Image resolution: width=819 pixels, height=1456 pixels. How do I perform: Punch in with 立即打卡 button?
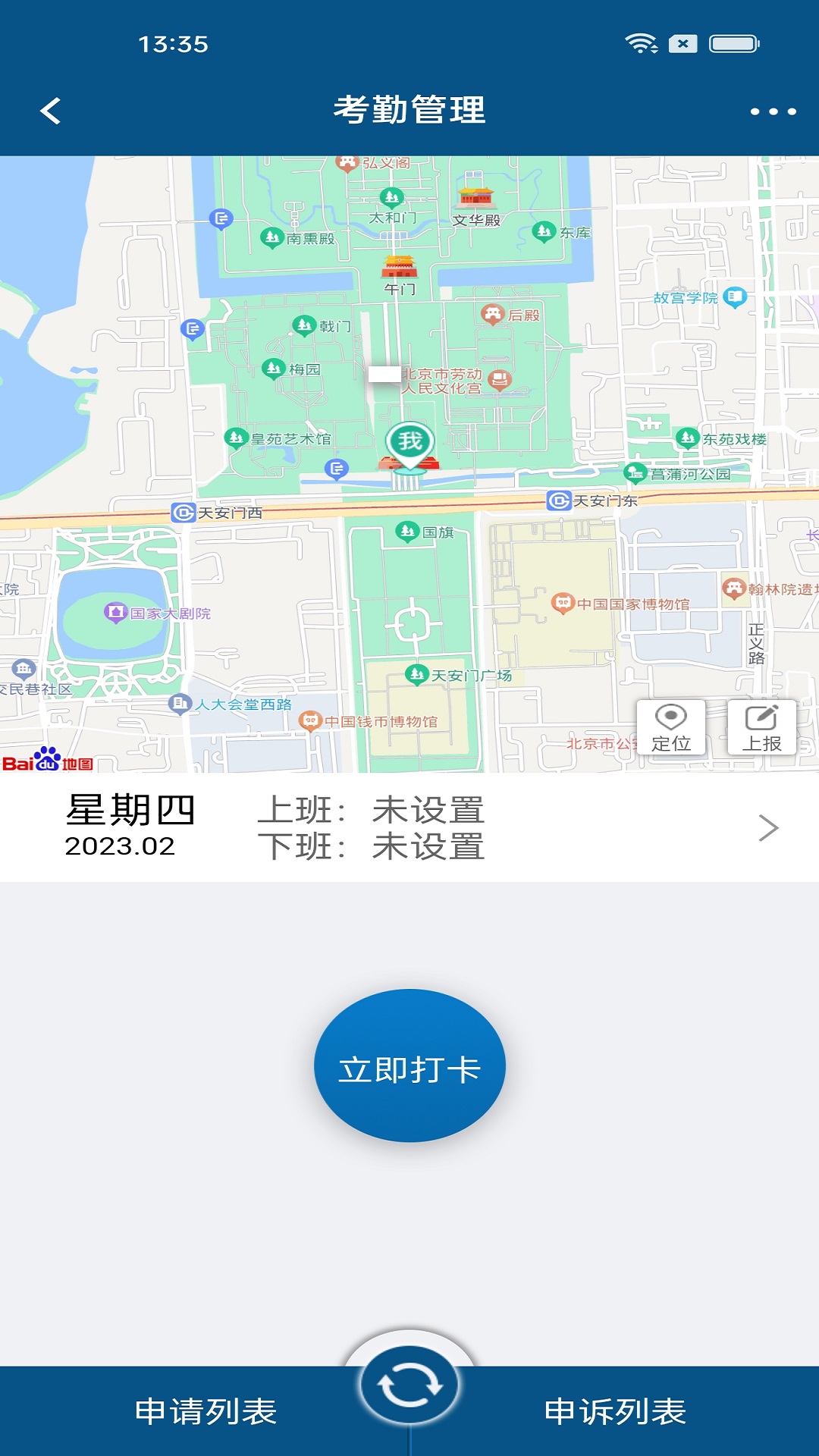point(409,1066)
